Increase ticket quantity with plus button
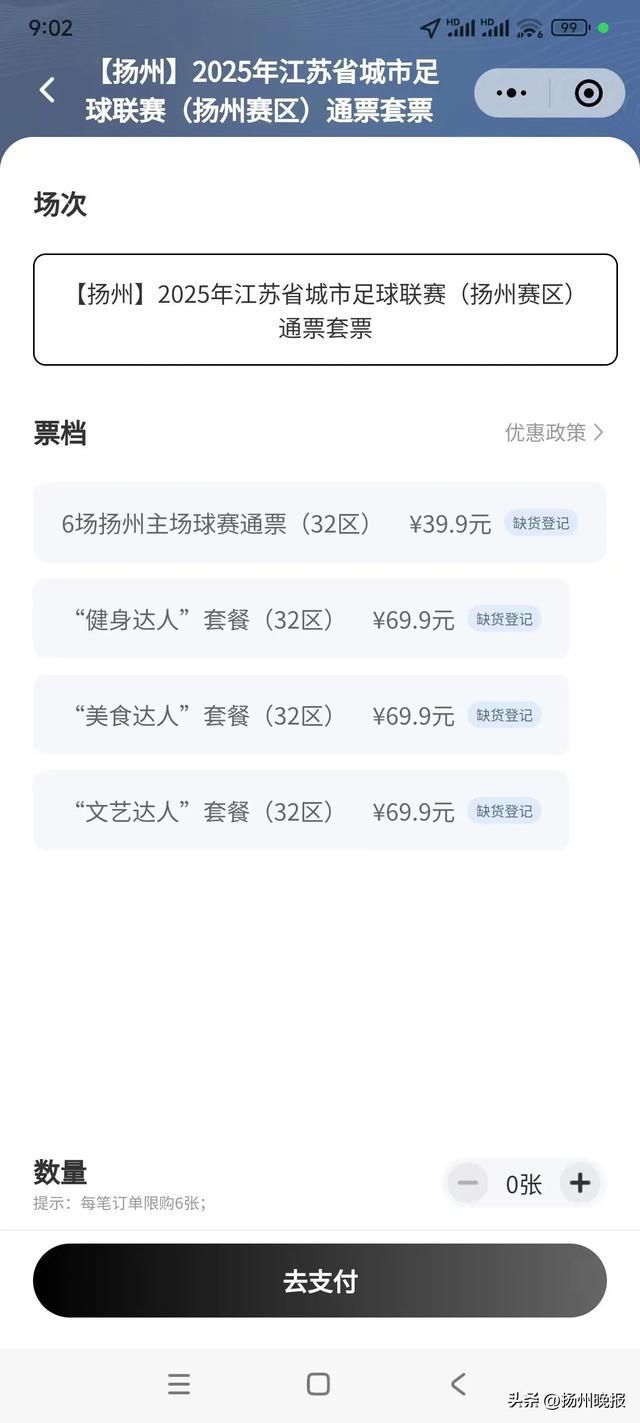640x1423 pixels. tap(580, 1184)
